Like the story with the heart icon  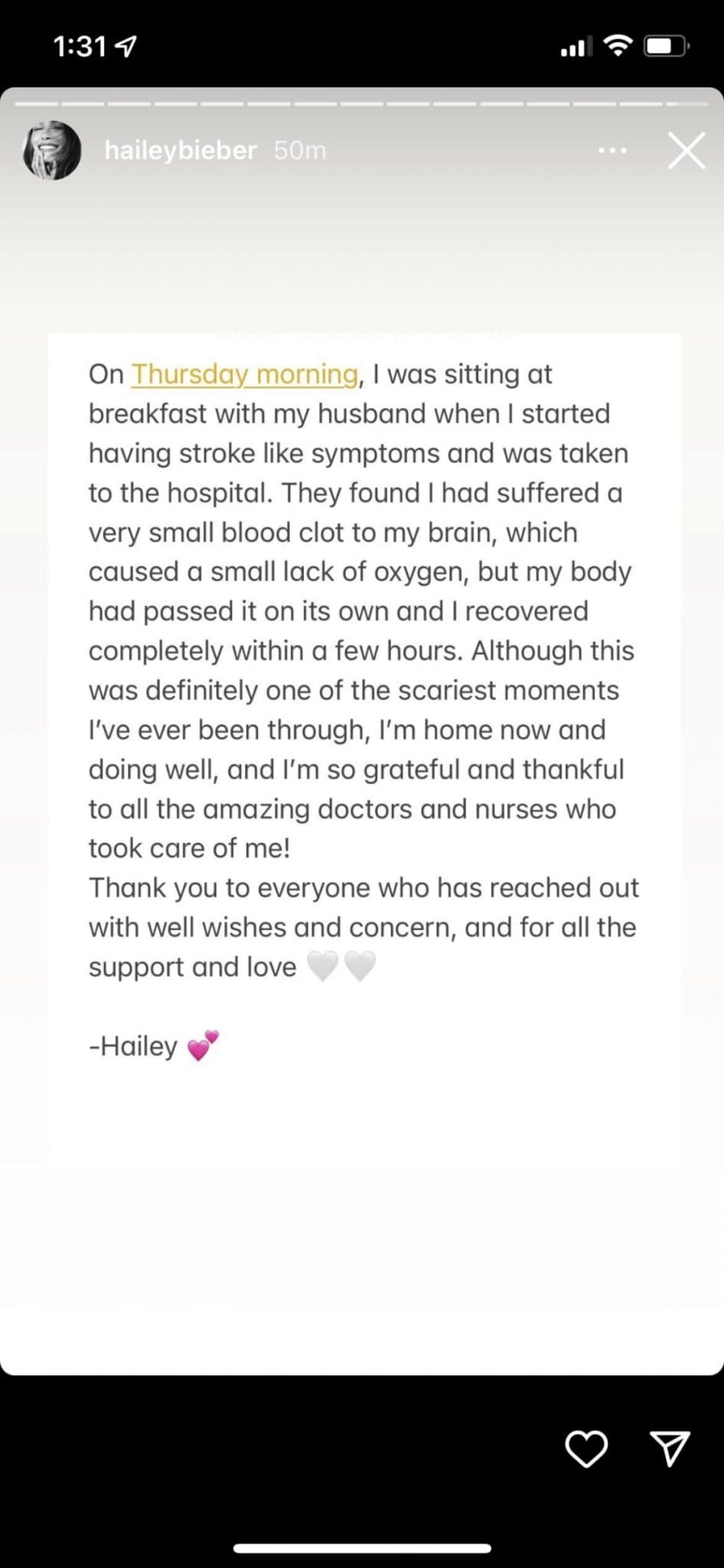[587, 1449]
